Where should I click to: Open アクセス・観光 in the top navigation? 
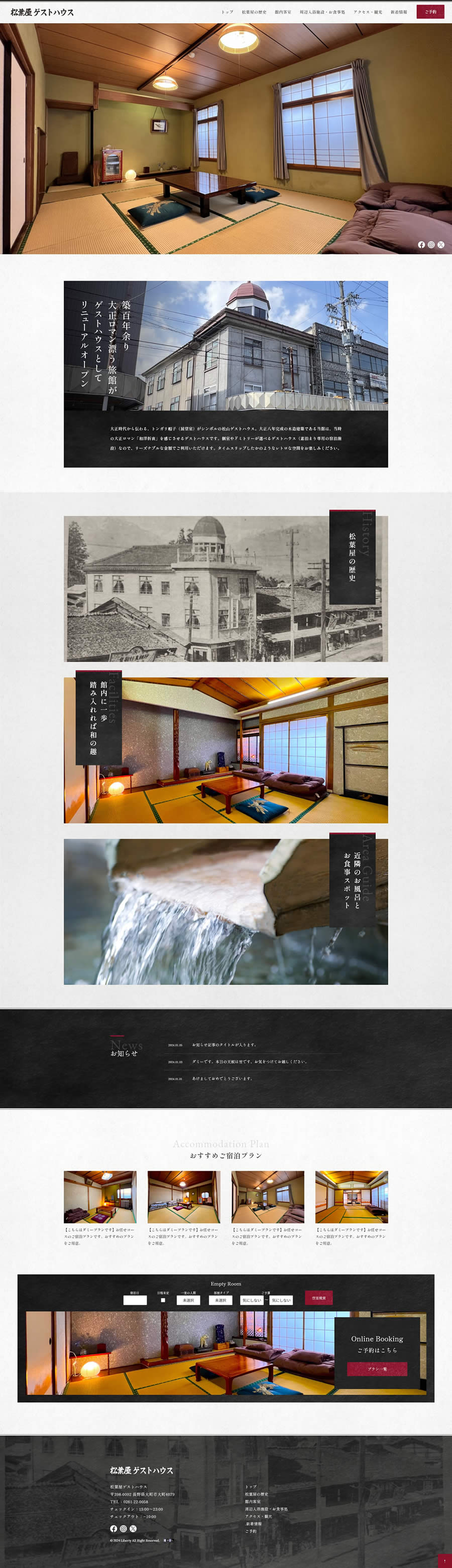tap(367, 12)
